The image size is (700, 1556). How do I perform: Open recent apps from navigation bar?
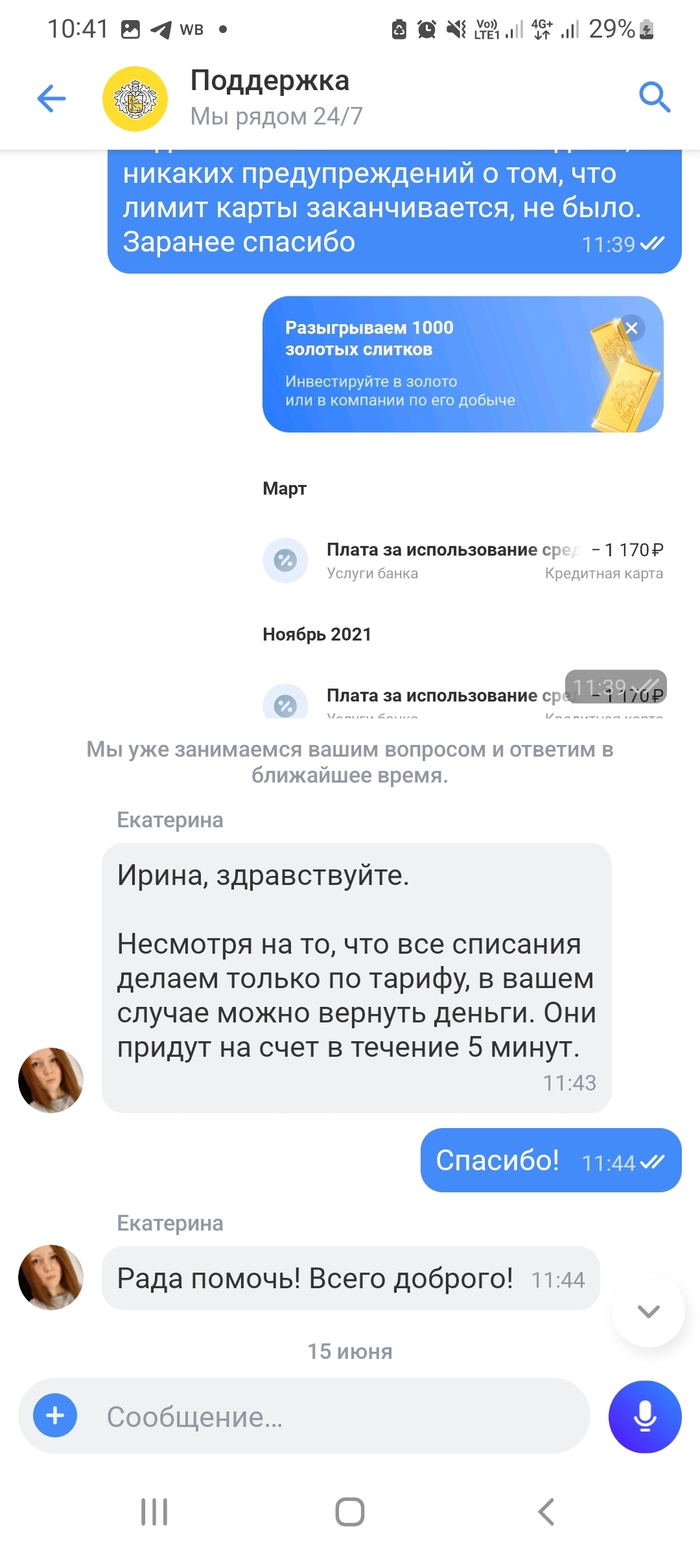point(154,1511)
